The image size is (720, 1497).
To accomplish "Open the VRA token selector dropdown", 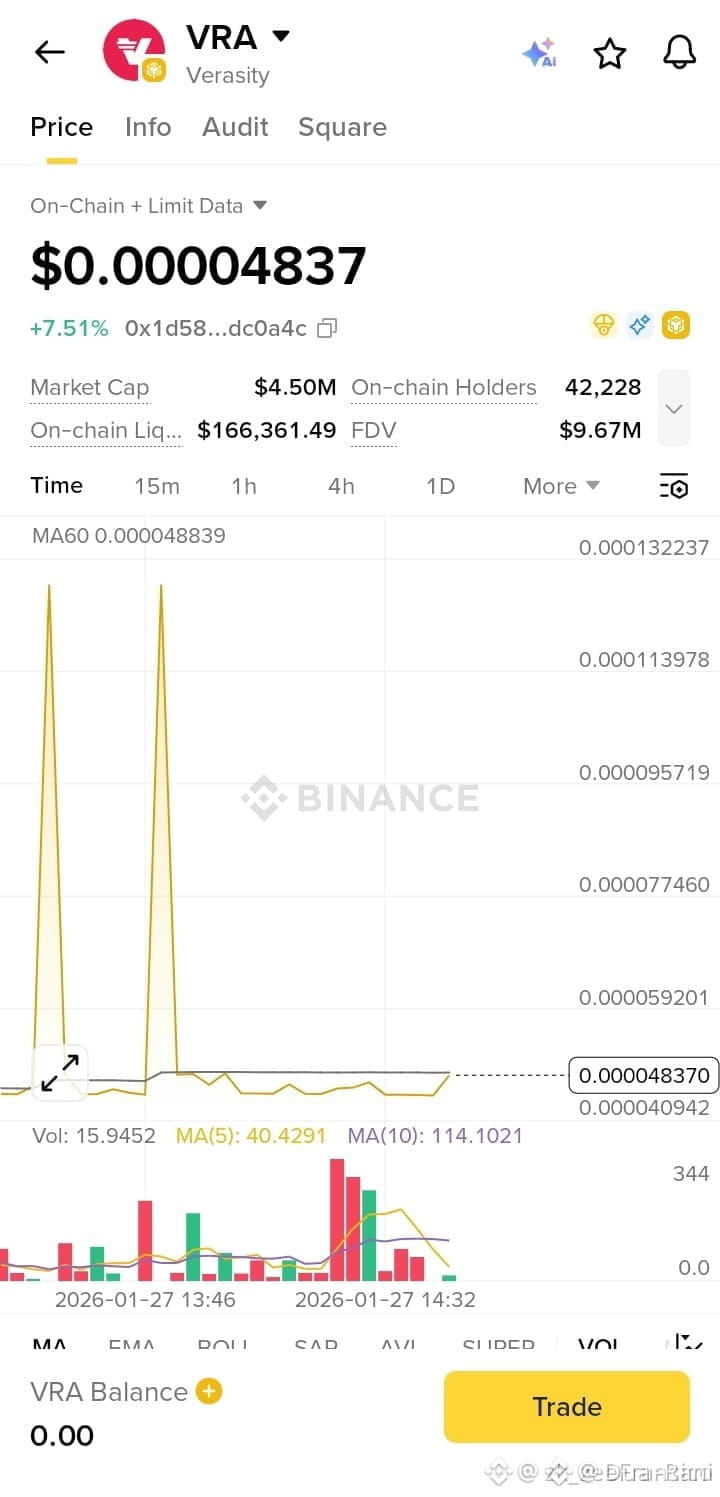I will pos(280,36).
